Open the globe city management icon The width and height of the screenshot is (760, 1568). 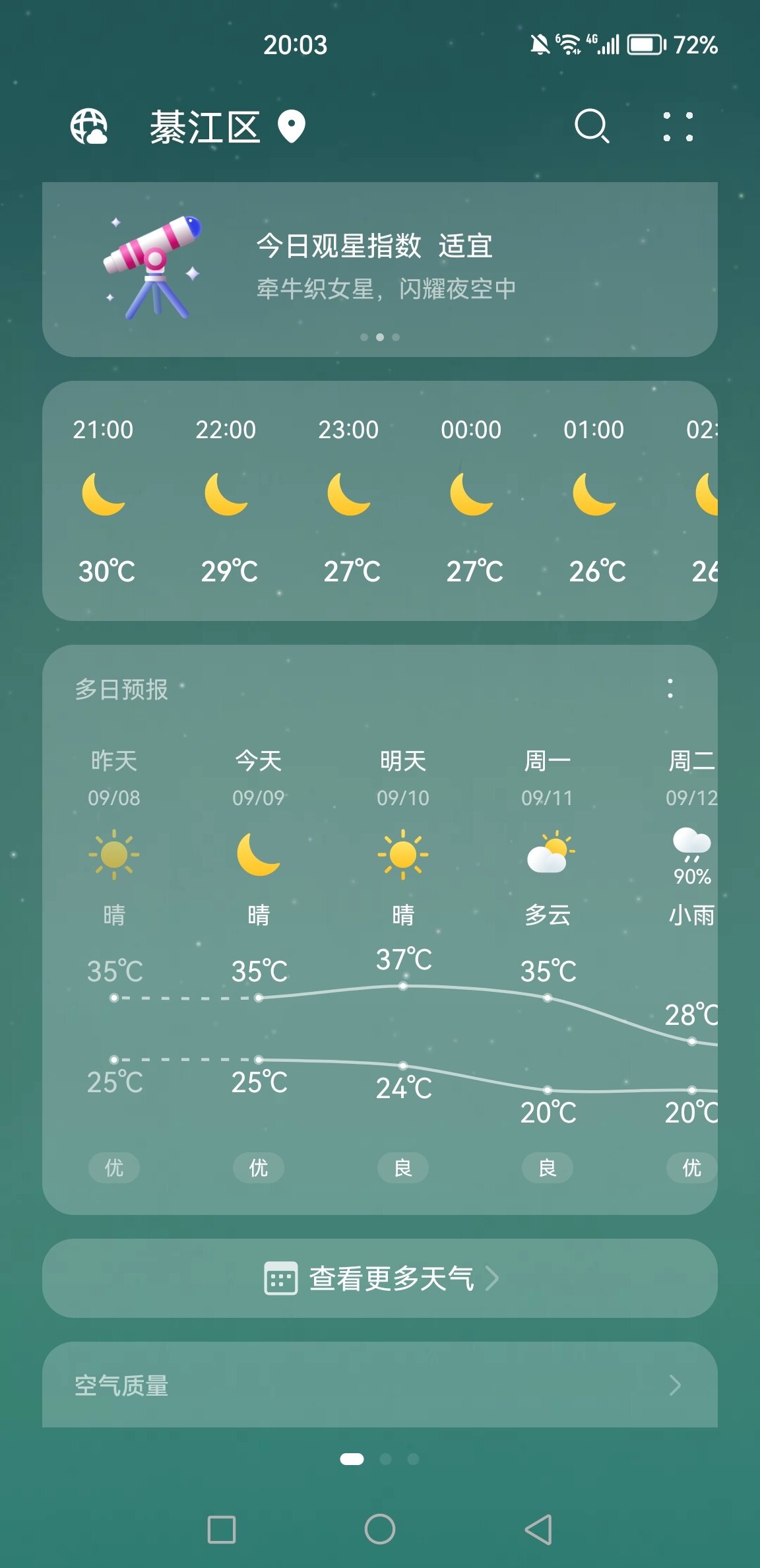coord(89,126)
